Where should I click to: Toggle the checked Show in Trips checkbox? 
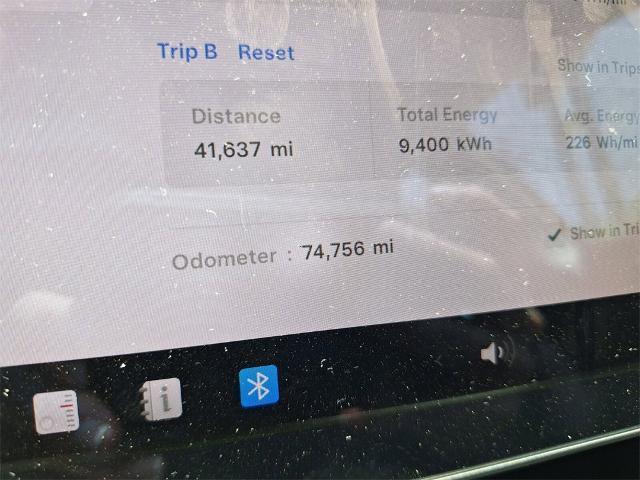[556, 235]
